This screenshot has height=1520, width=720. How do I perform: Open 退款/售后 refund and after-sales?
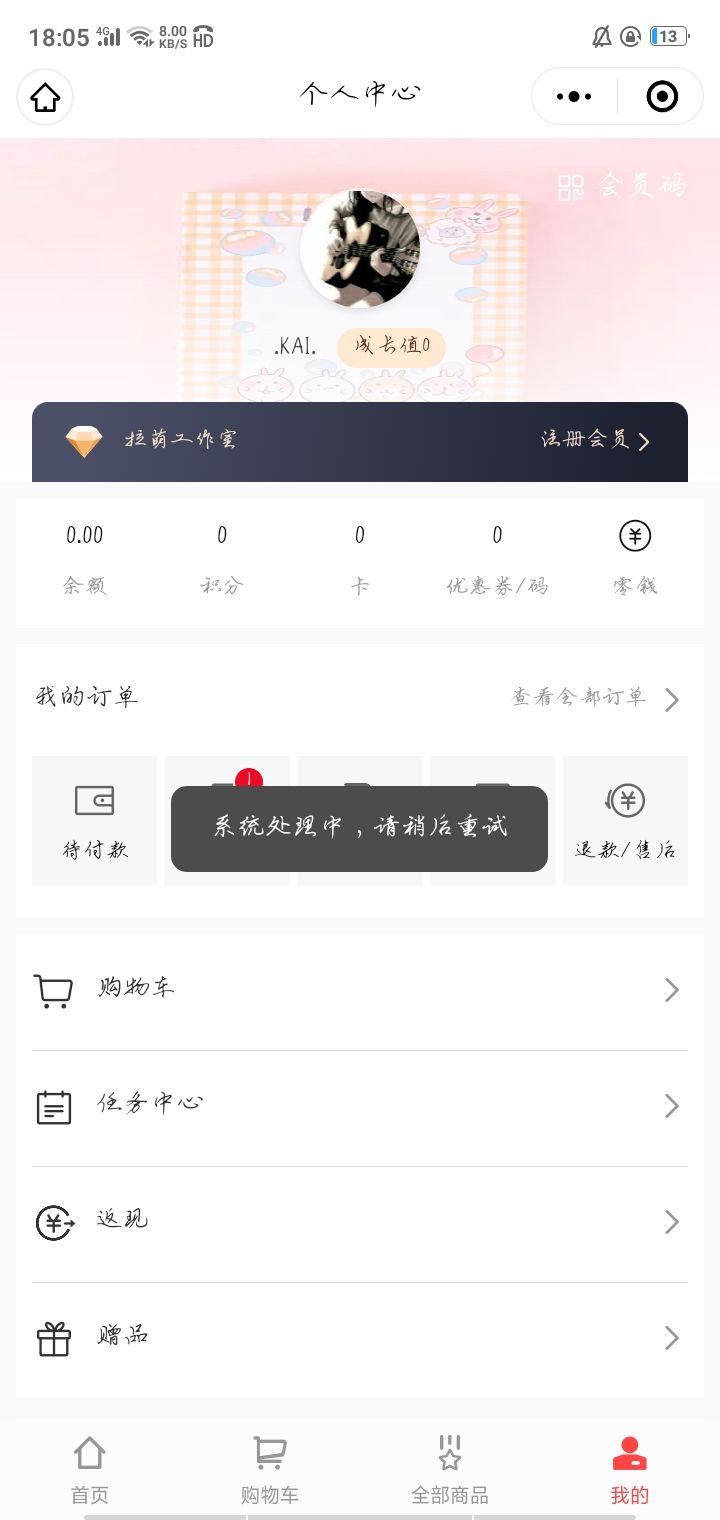(626, 821)
